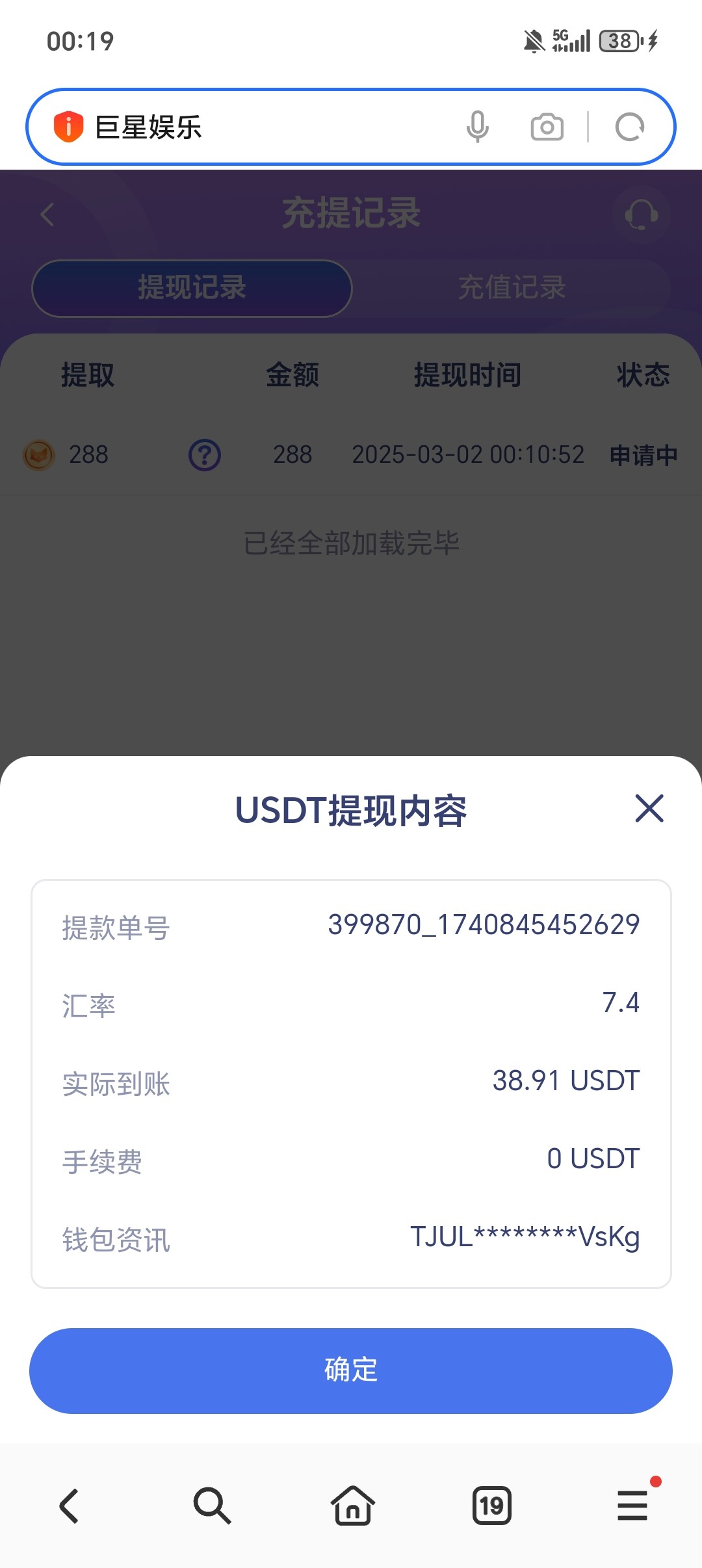Reload the page with the refresh icon
This screenshot has height=1568, width=702.
coord(629,127)
